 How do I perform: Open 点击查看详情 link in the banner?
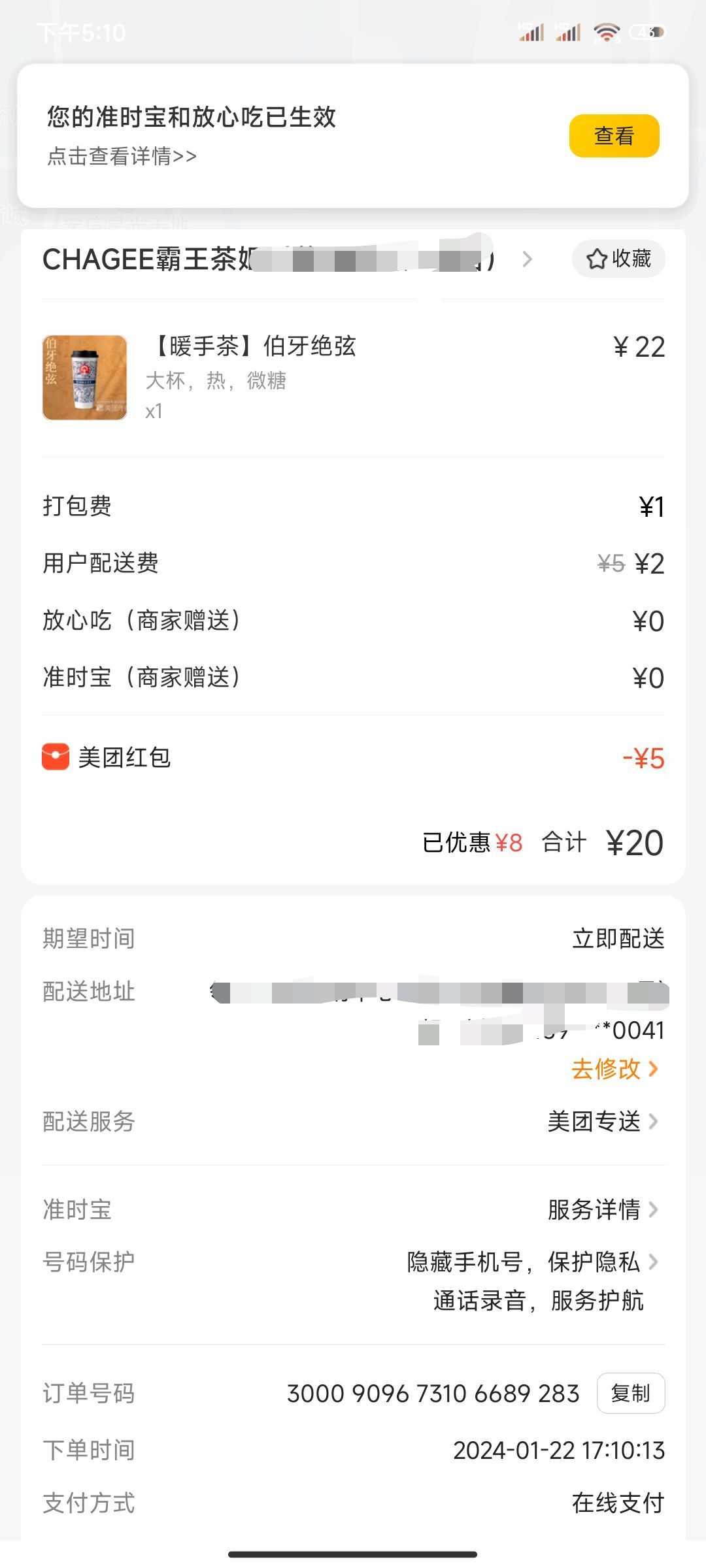pos(122,156)
